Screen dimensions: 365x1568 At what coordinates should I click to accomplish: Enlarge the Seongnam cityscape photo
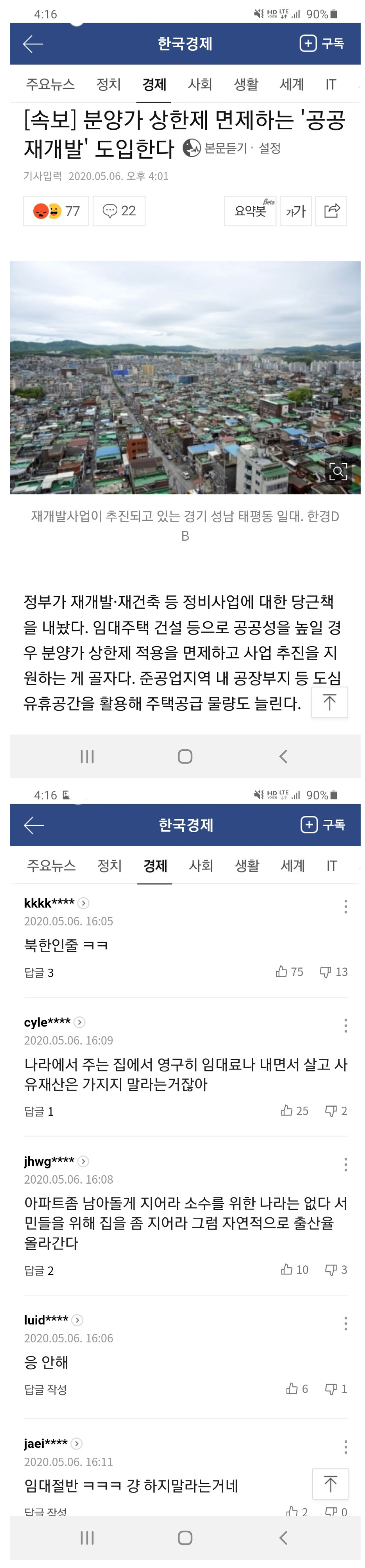pos(338,470)
